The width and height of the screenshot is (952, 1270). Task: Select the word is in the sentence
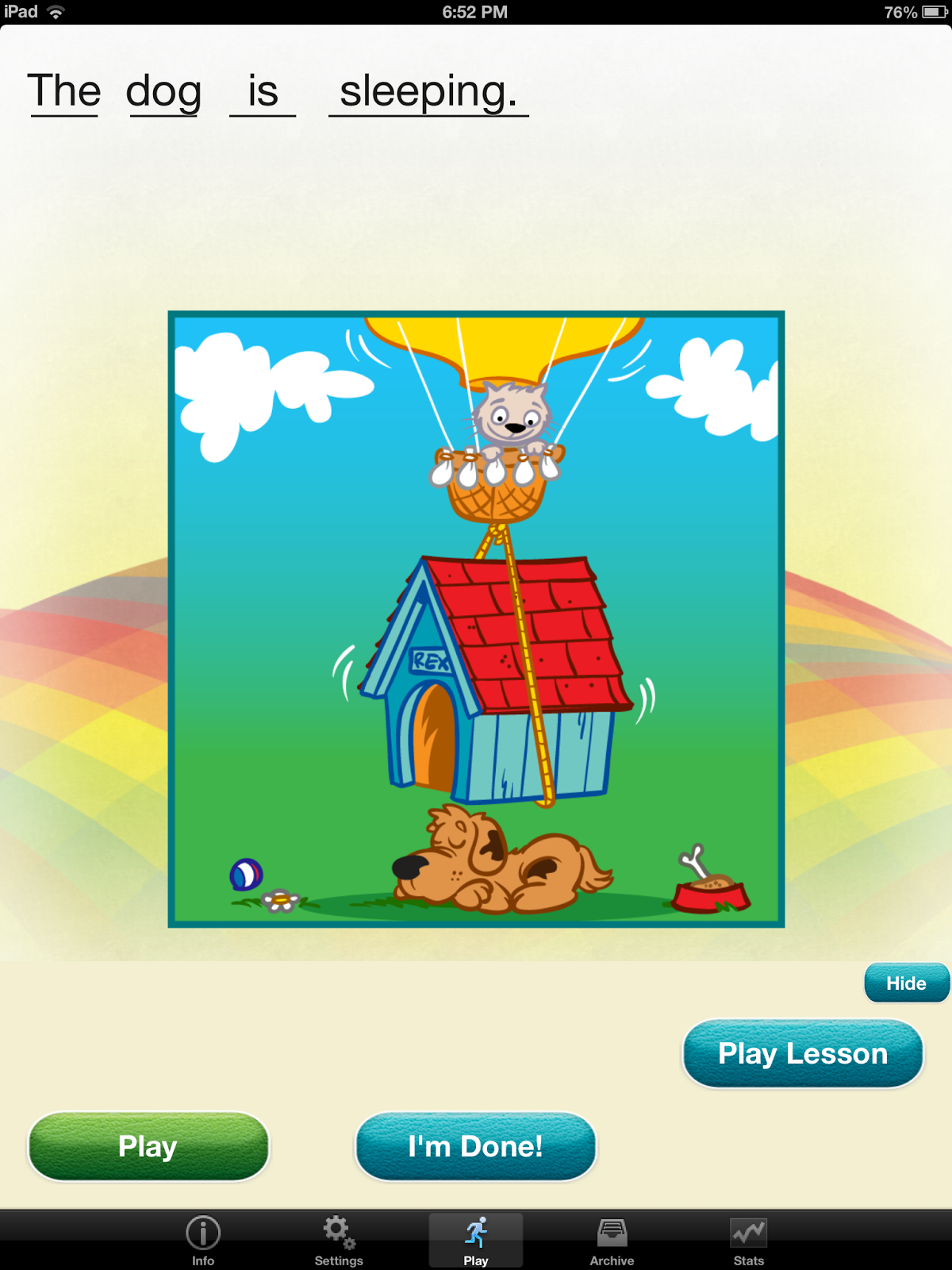[x=262, y=91]
